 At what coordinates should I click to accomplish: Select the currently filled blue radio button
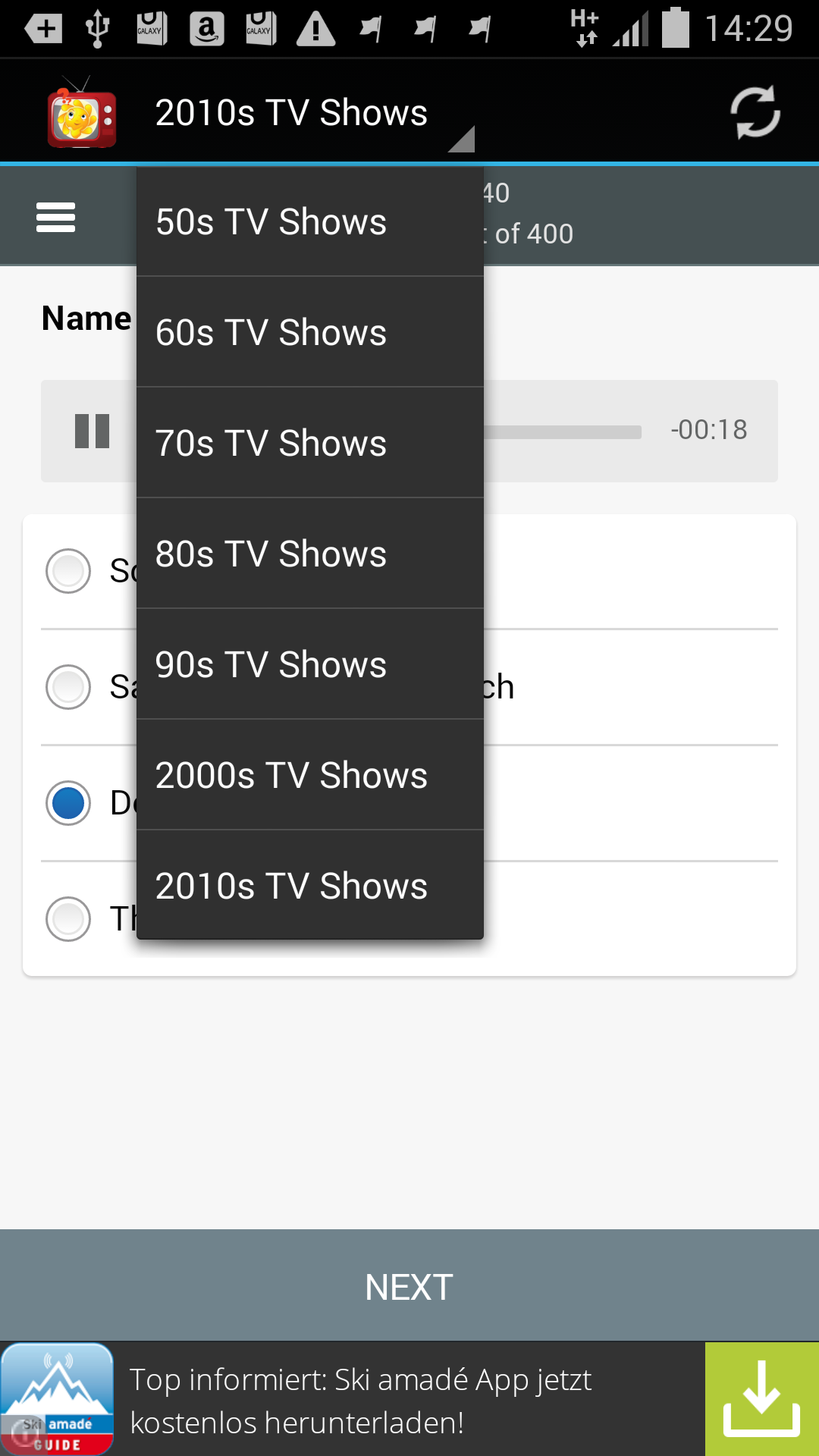click(x=67, y=802)
